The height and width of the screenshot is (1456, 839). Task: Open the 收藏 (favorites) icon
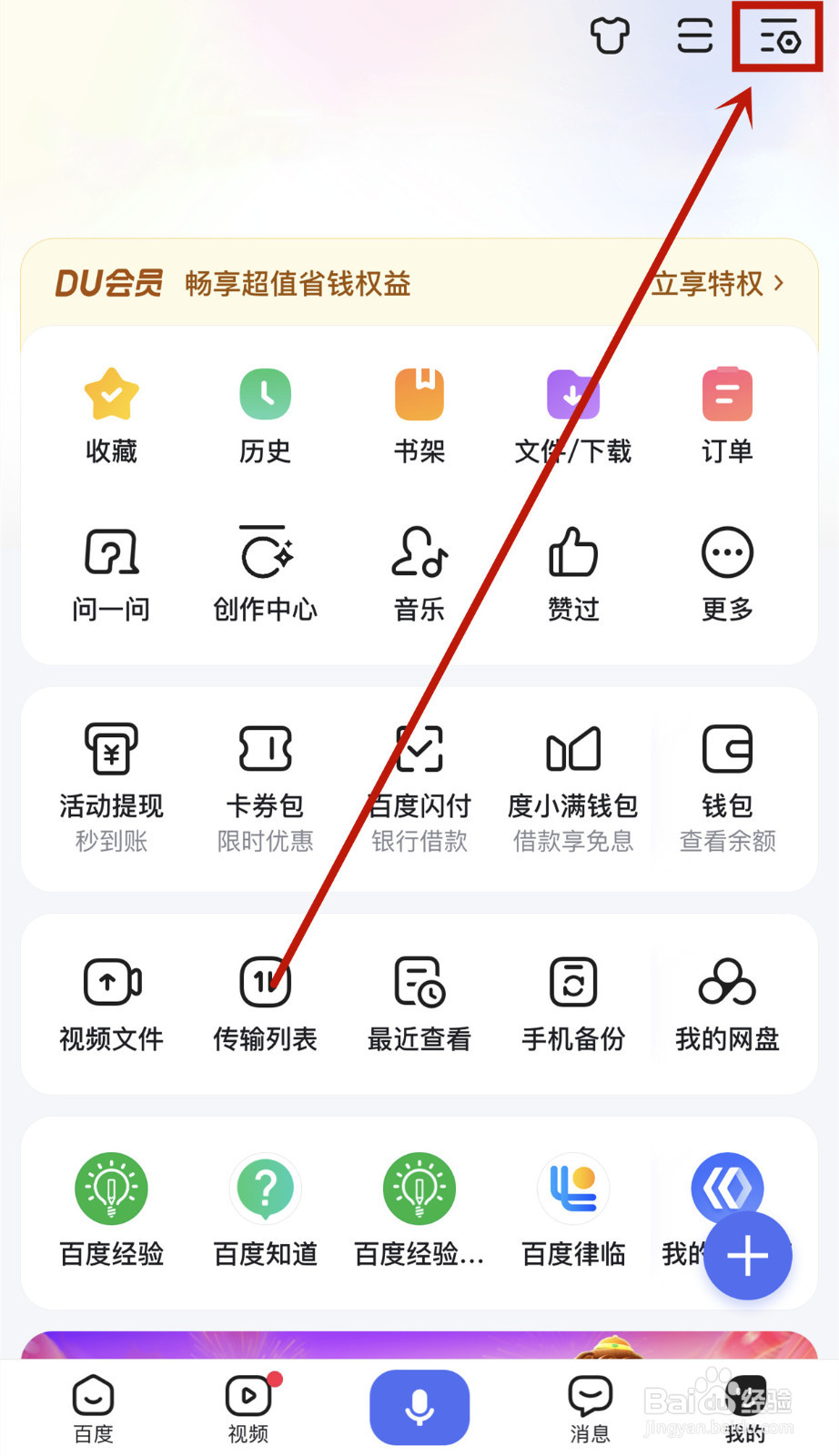(111, 414)
